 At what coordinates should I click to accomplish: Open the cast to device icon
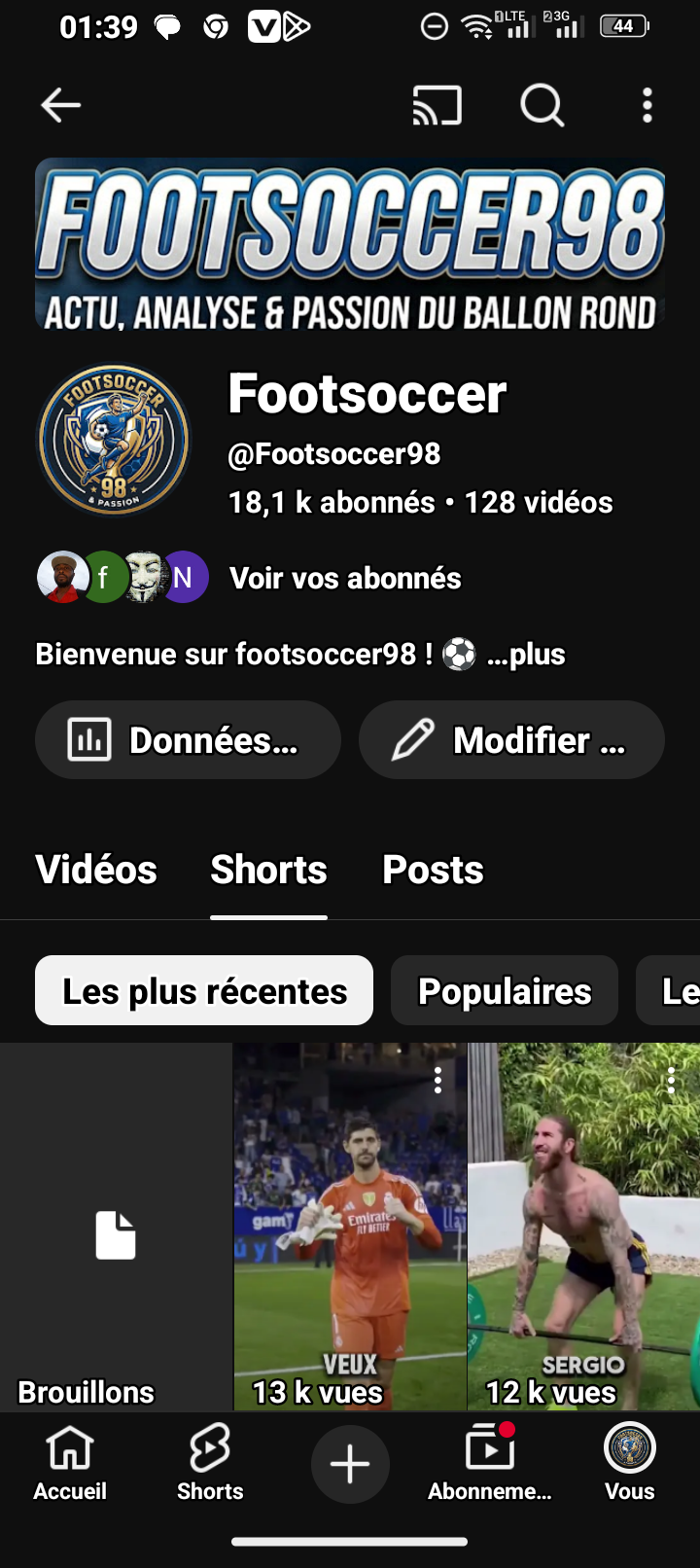click(437, 105)
